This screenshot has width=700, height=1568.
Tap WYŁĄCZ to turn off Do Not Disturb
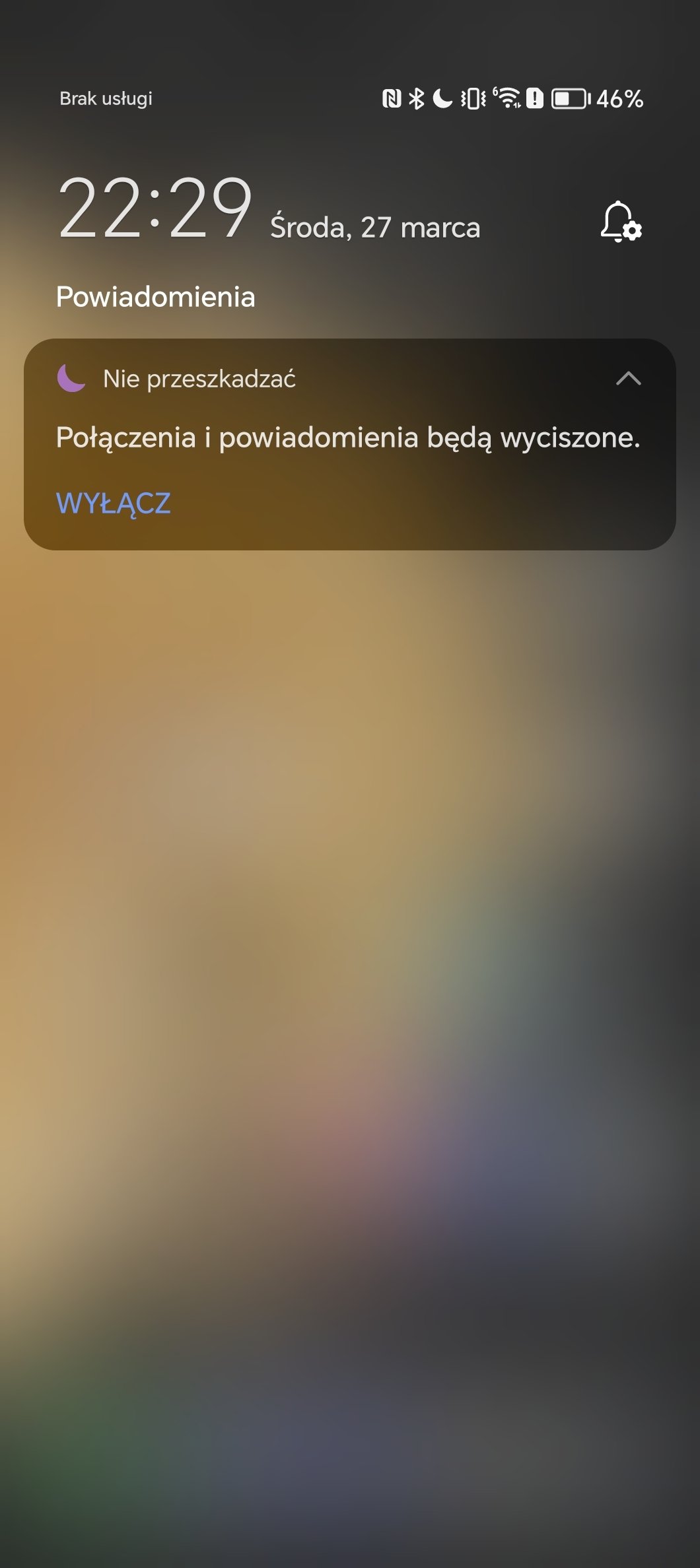point(114,504)
